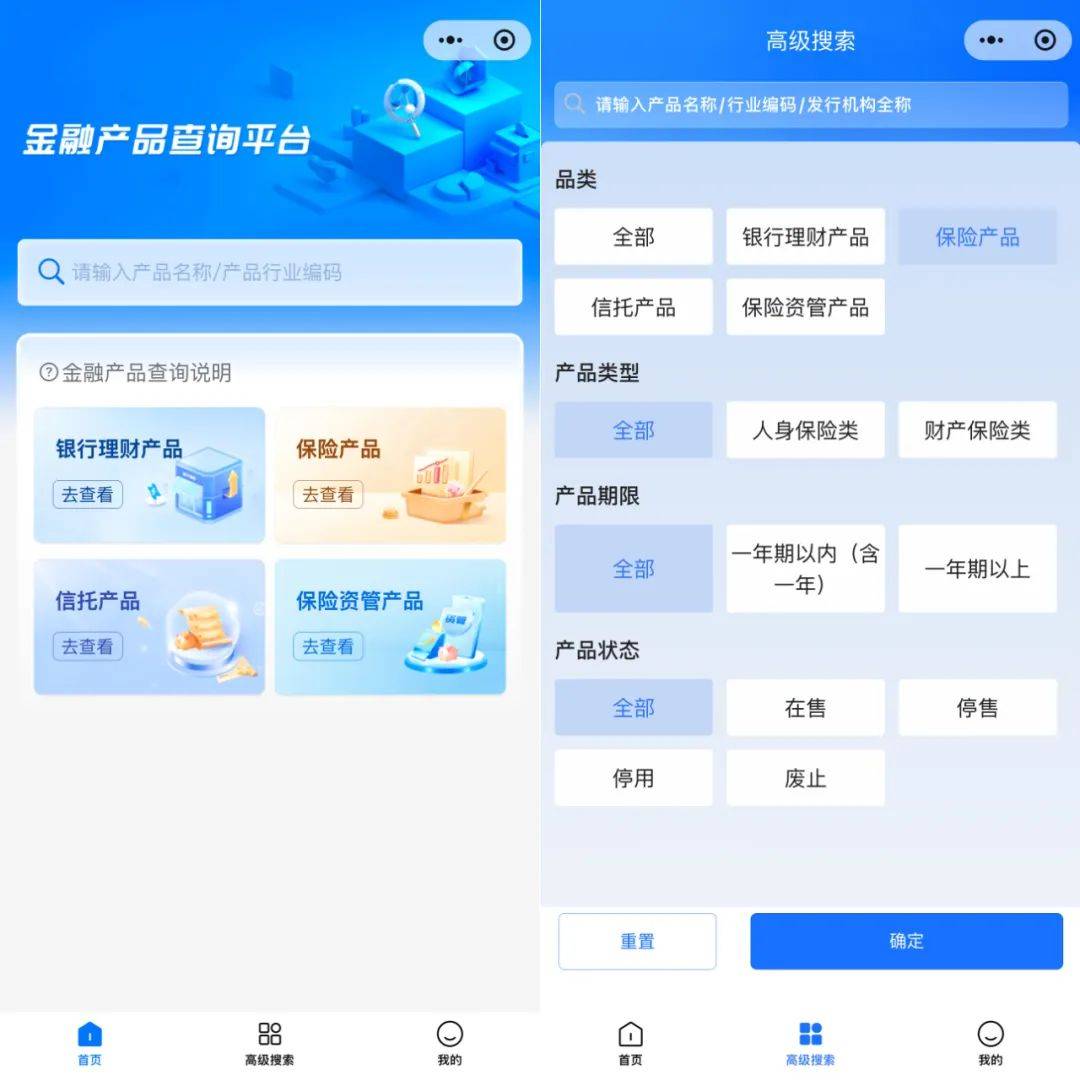Filter by 在售 product status
Image resolution: width=1080 pixels, height=1086 pixels.
coord(805,708)
